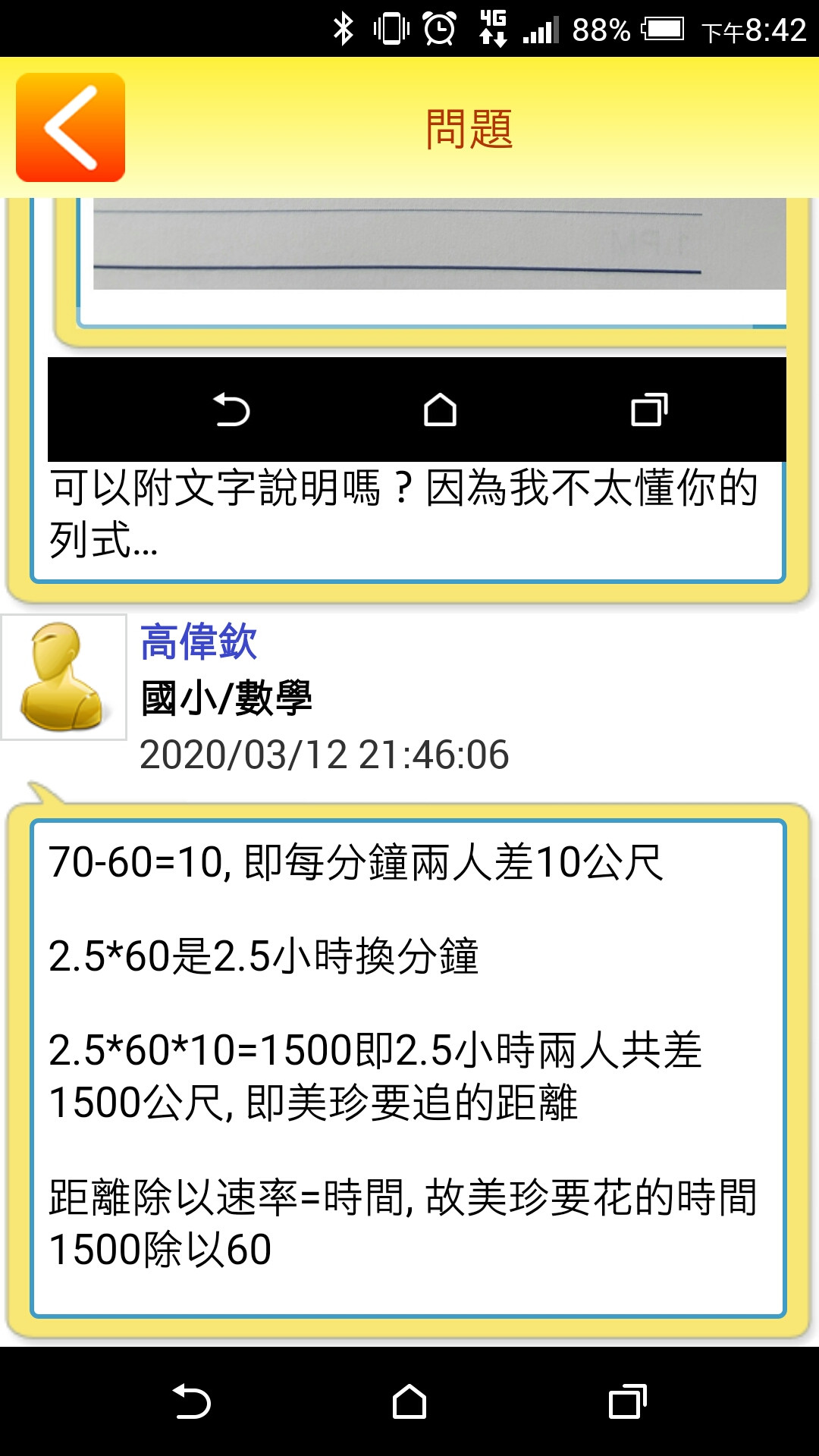Open the system recent apps button
Viewport: 819px width, 1456px height.
coord(627,1401)
